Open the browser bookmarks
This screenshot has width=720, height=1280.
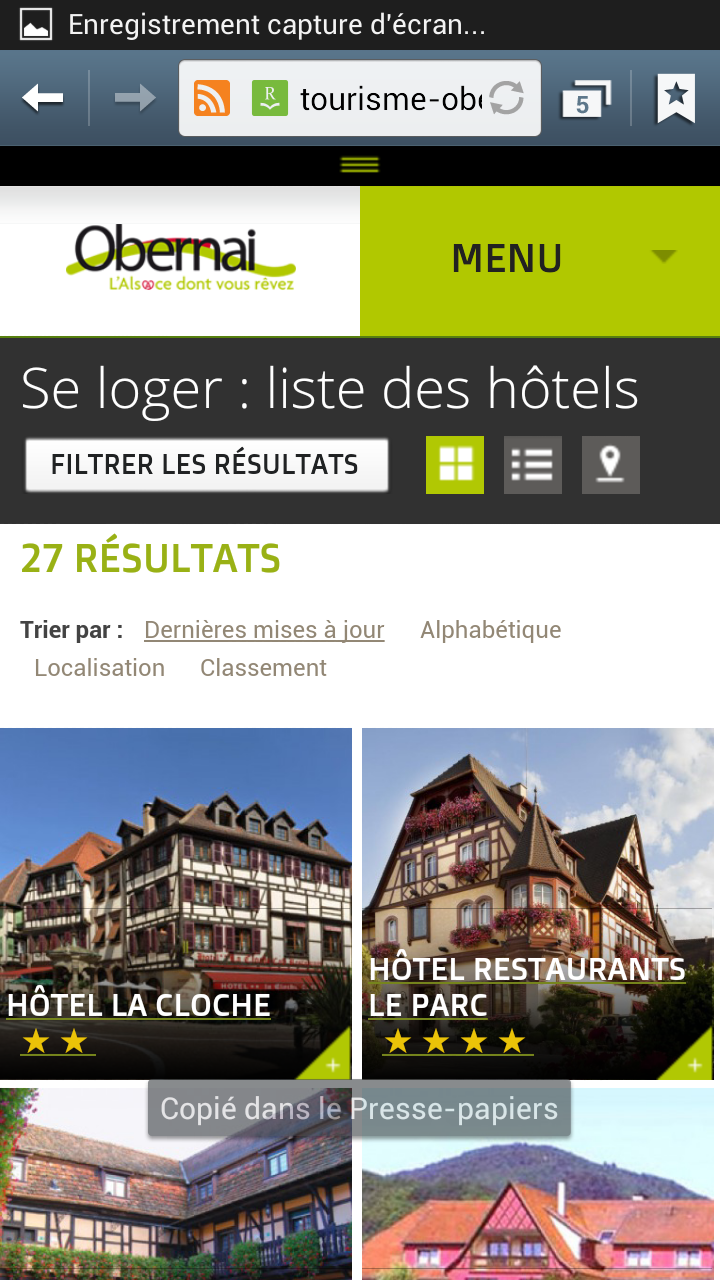[676, 98]
